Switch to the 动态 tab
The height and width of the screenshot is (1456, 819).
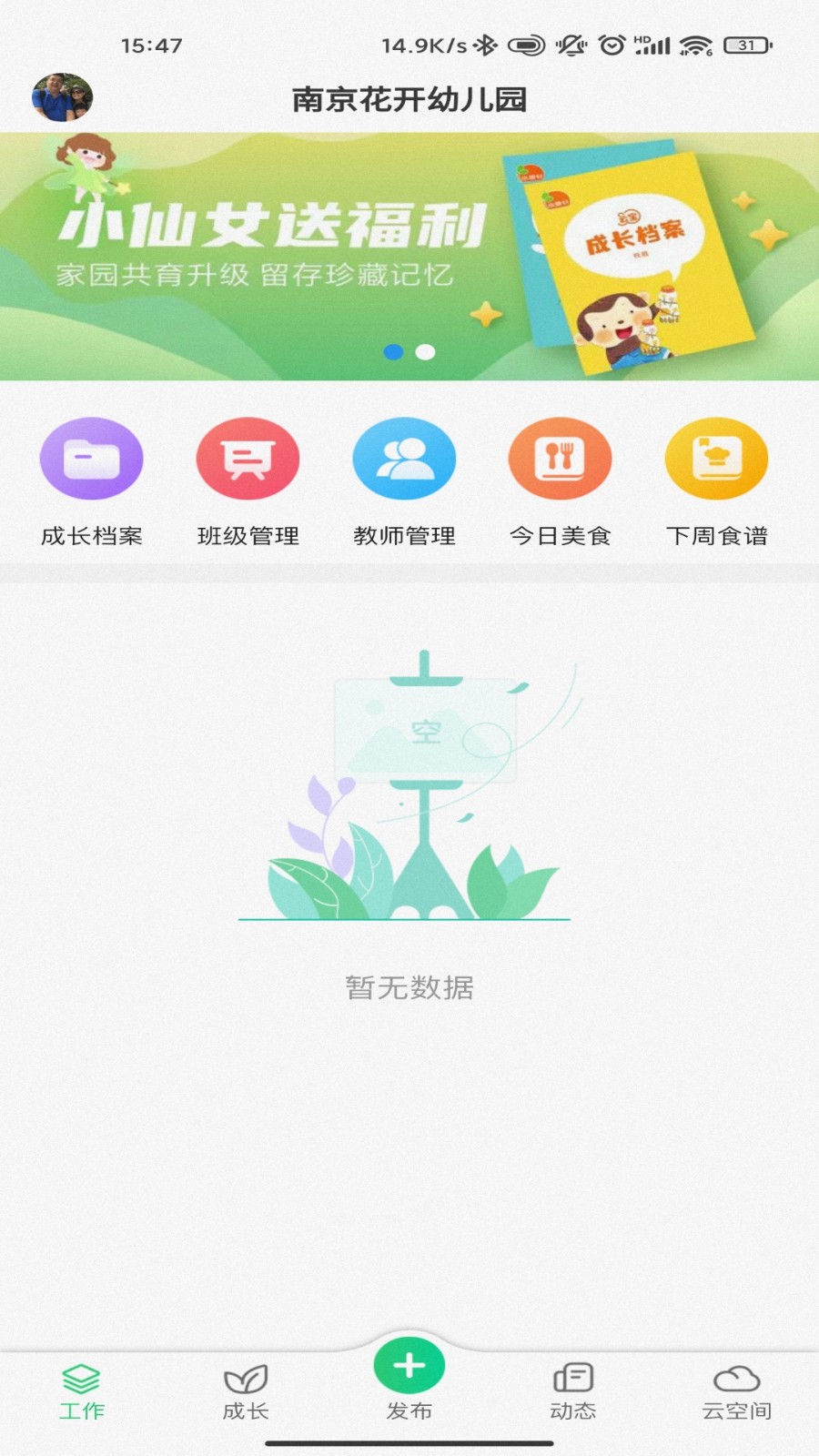tap(573, 1392)
